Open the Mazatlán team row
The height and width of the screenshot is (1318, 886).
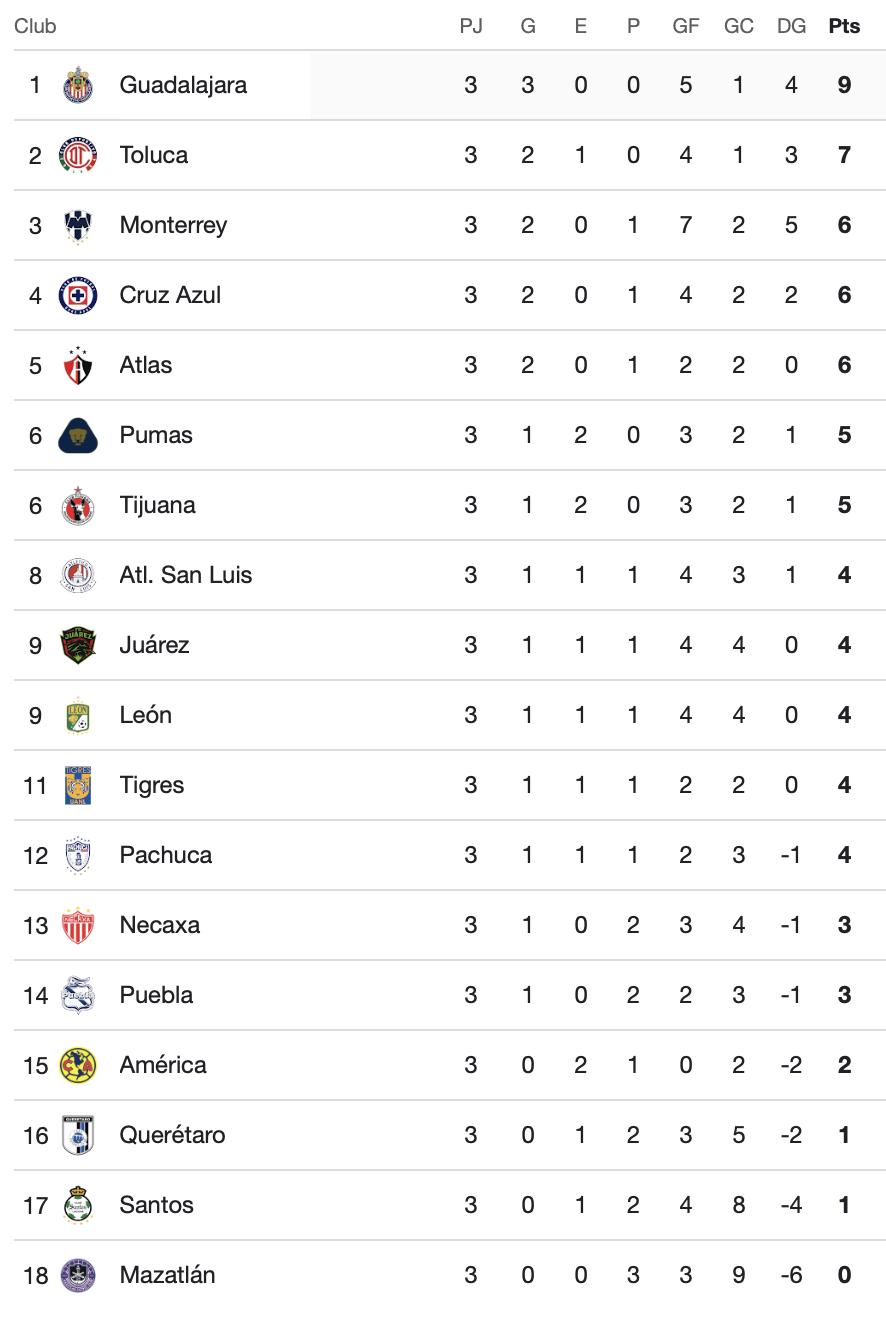167,1275
